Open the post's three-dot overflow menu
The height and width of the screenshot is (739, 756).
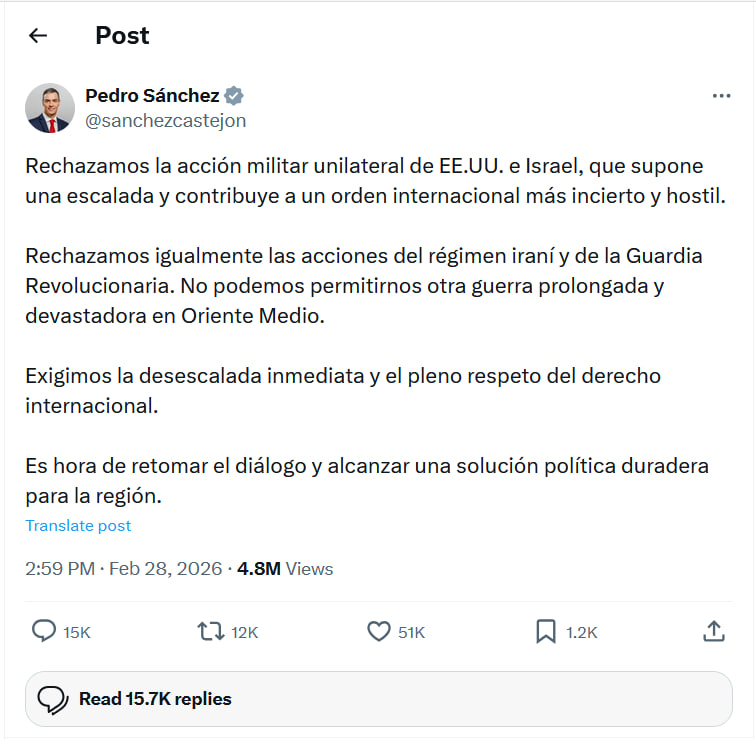(x=721, y=96)
